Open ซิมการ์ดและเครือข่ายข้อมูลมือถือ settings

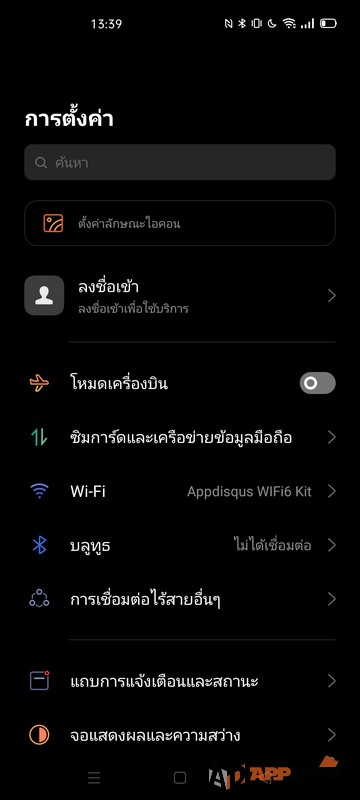[180, 437]
